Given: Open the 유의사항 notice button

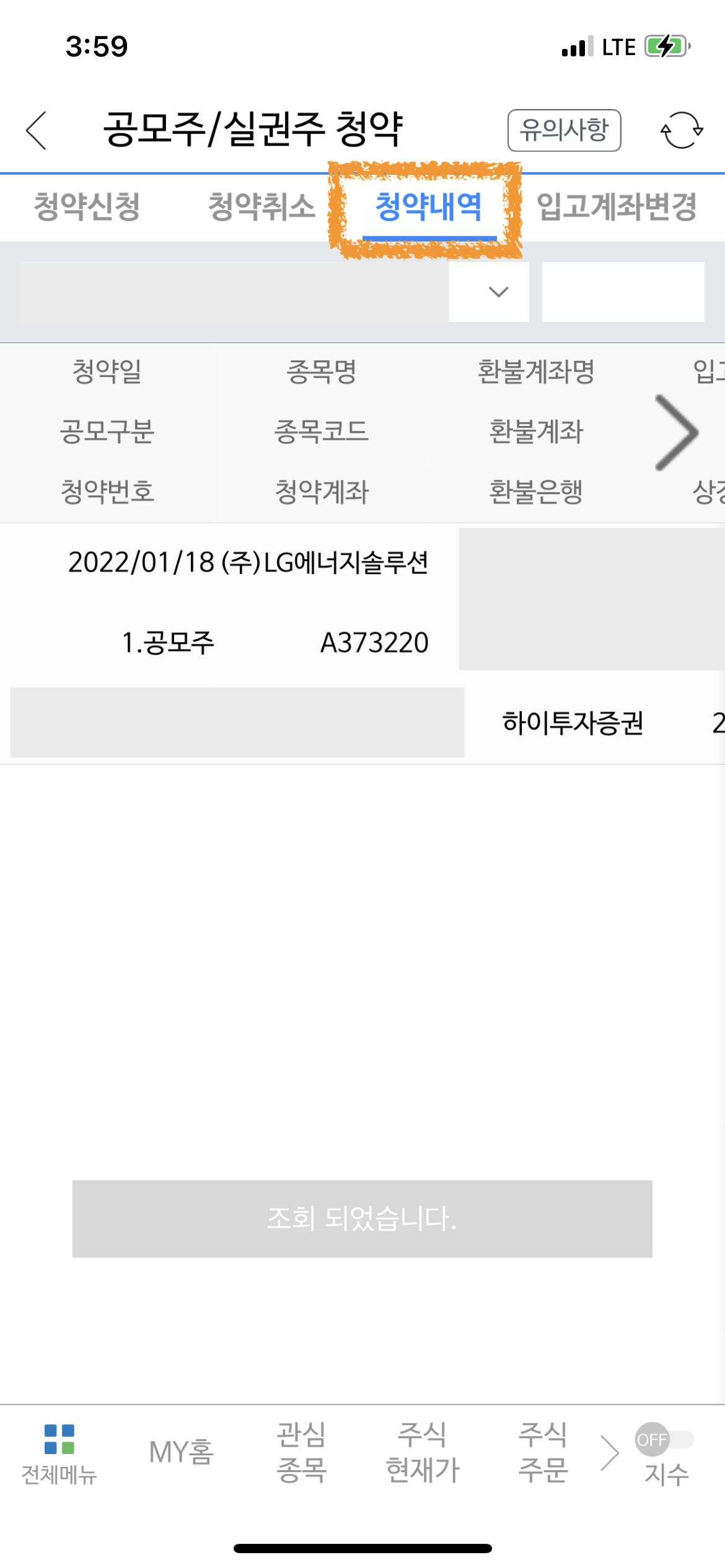Looking at the screenshot, I should point(564,130).
